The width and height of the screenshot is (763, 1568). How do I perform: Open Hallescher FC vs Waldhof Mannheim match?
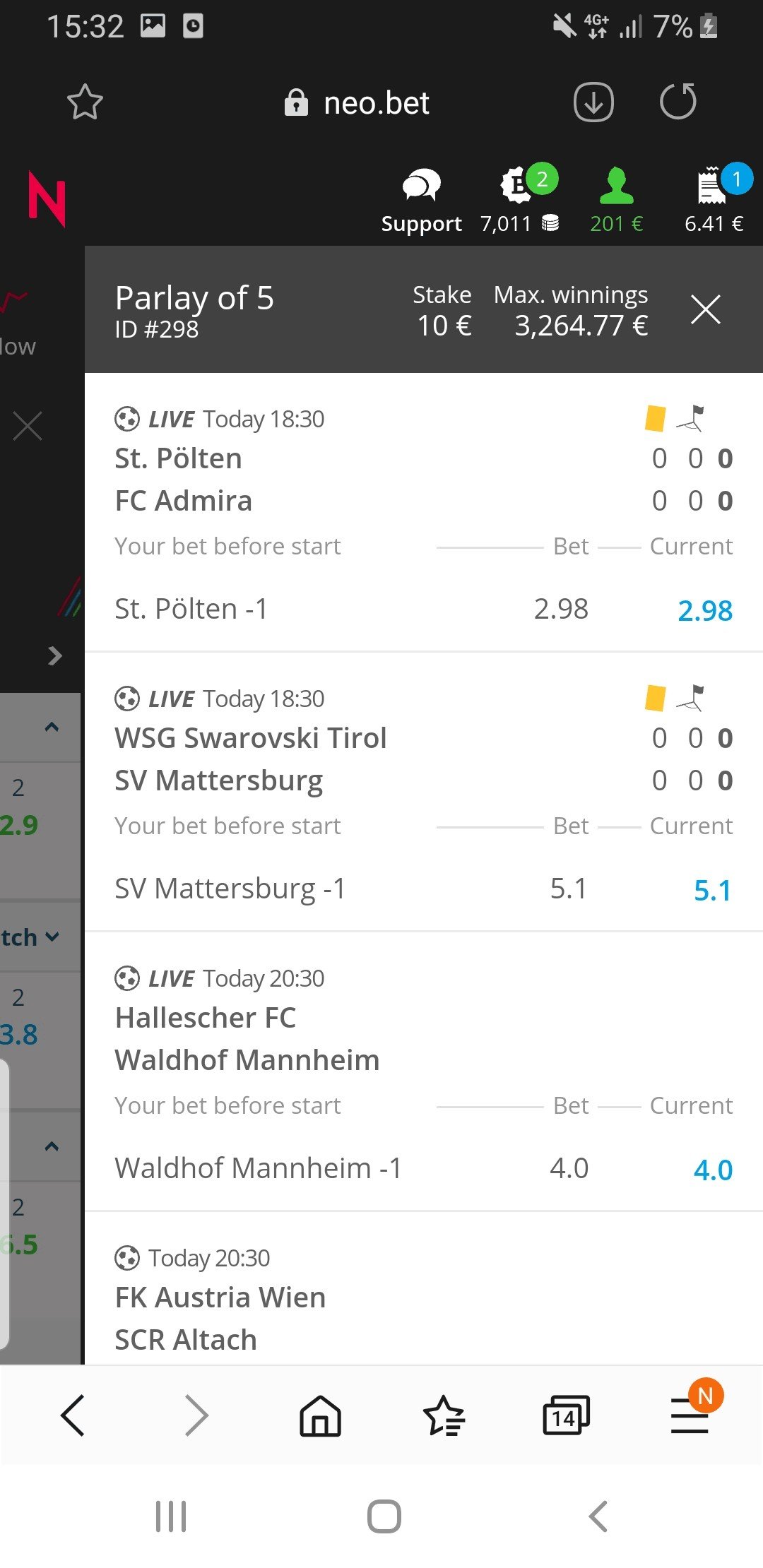pos(247,1039)
